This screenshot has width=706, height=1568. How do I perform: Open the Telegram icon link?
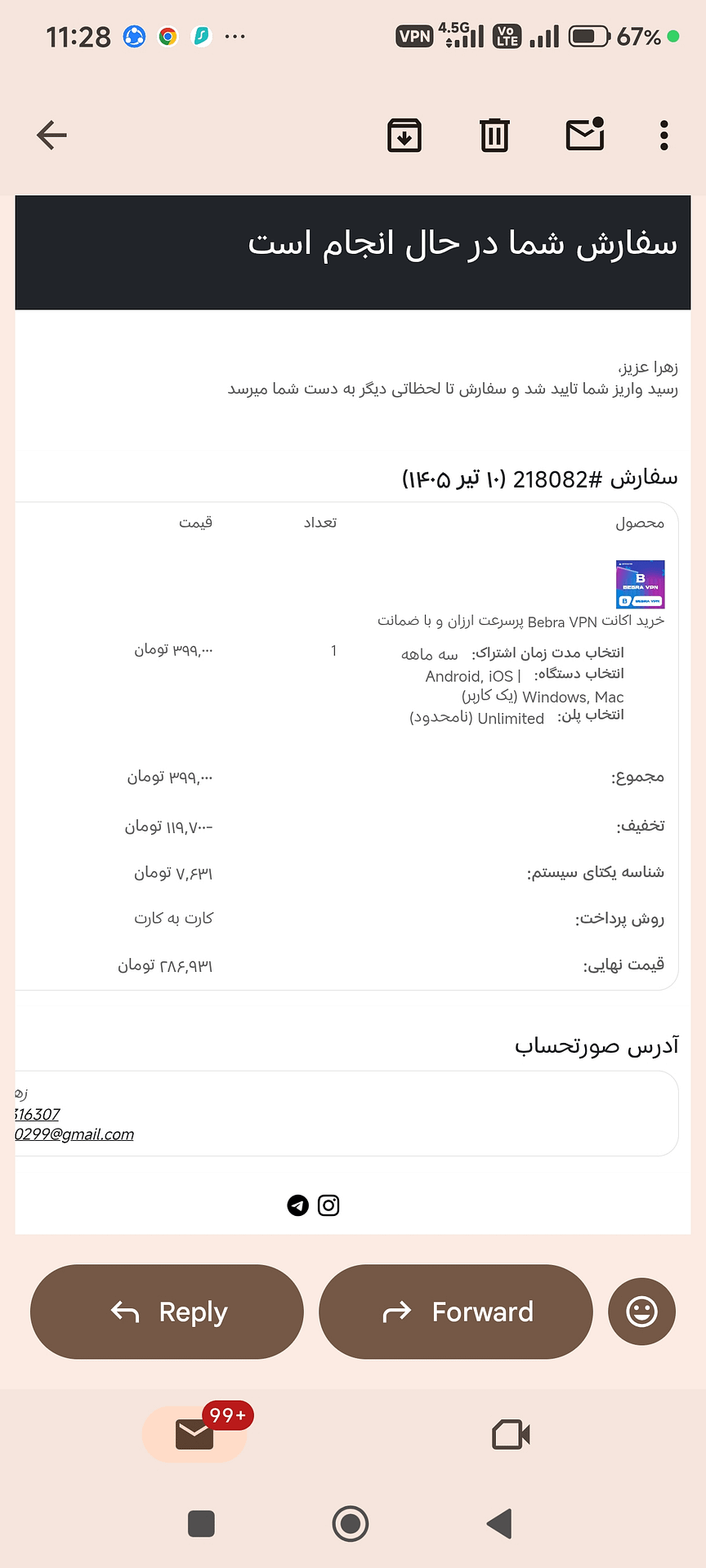coord(298,1205)
